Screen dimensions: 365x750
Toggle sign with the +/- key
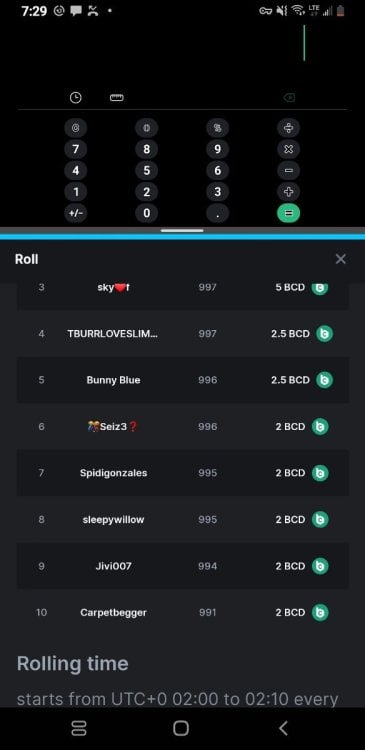pos(76,213)
